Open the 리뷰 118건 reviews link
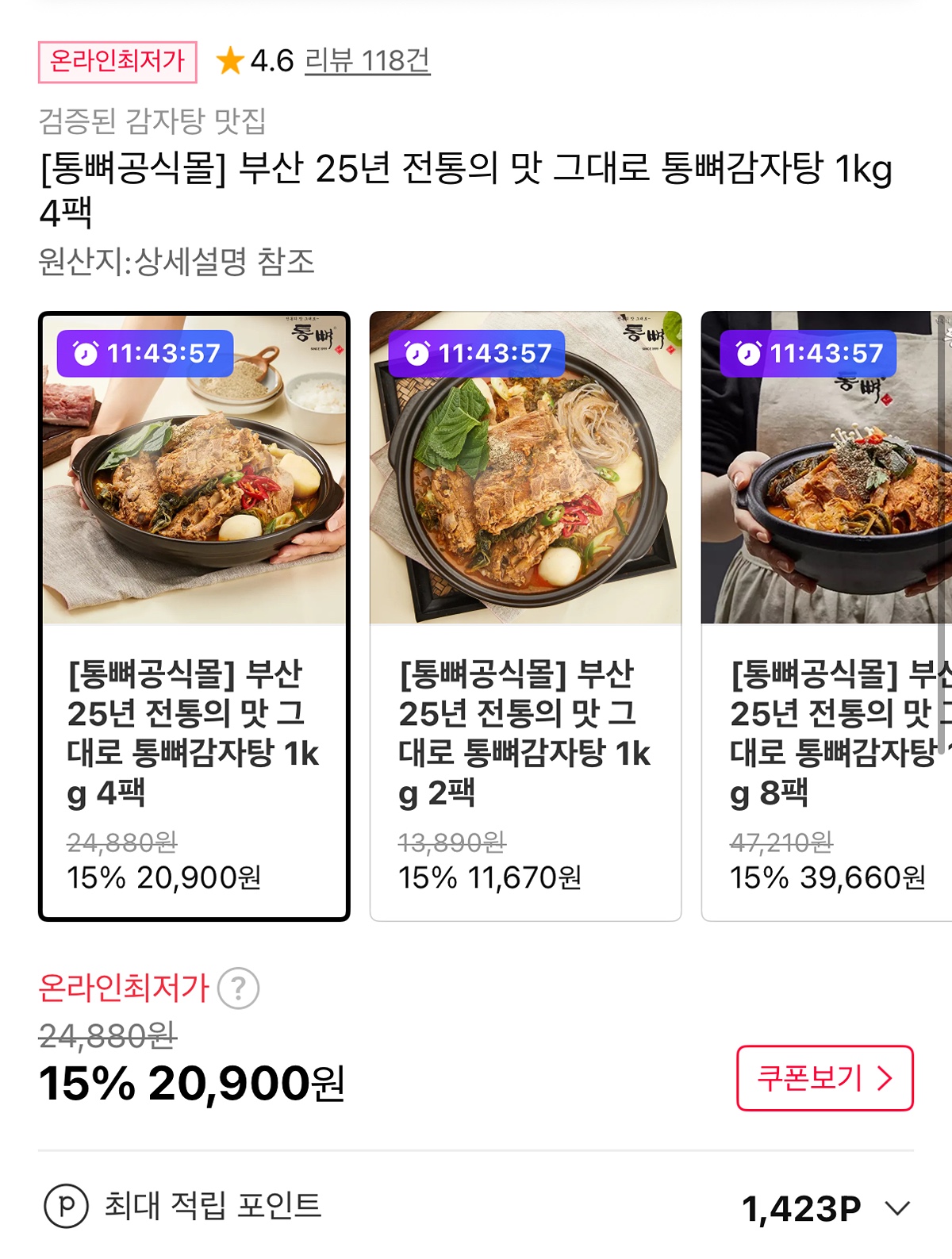The height and width of the screenshot is (1259, 952). click(x=367, y=60)
